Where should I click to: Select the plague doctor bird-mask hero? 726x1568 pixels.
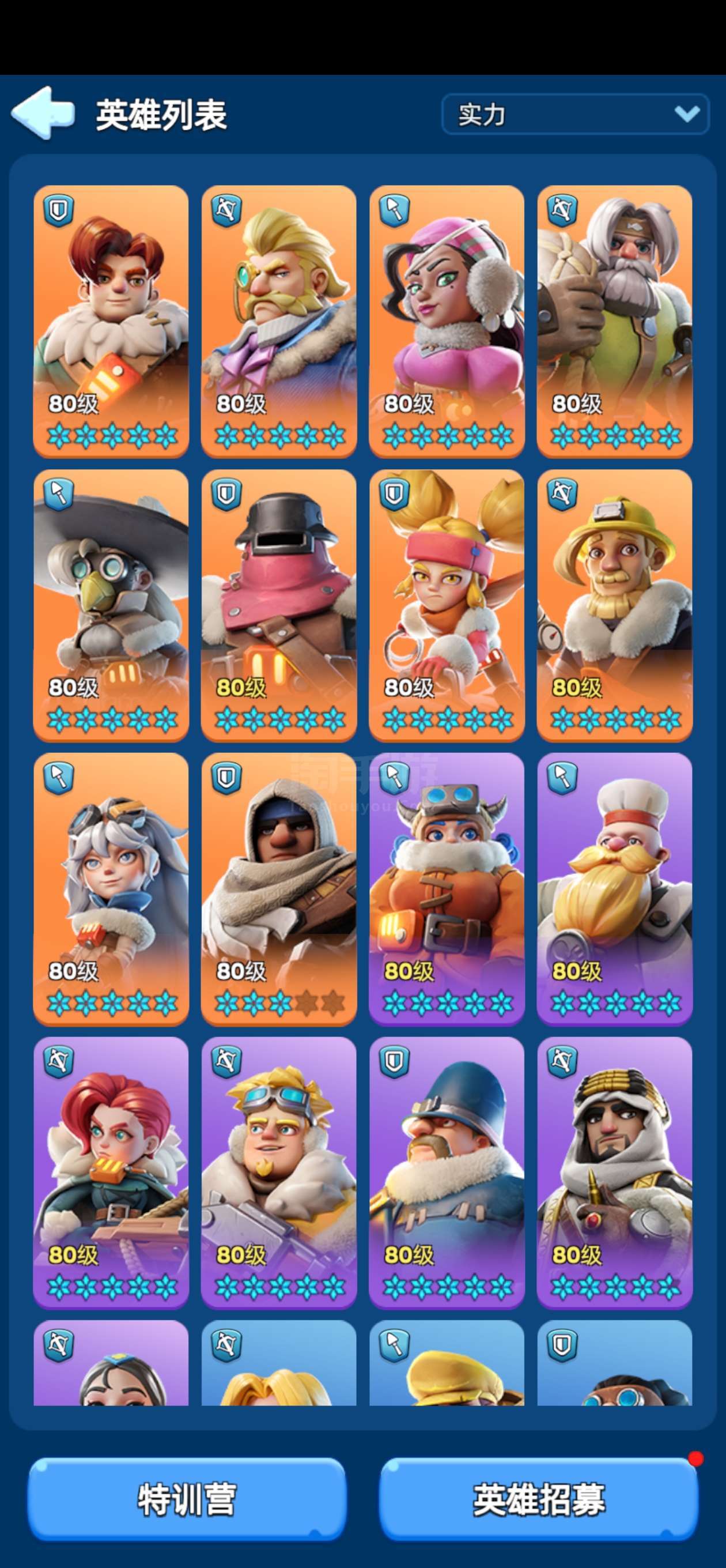[111, 605]
